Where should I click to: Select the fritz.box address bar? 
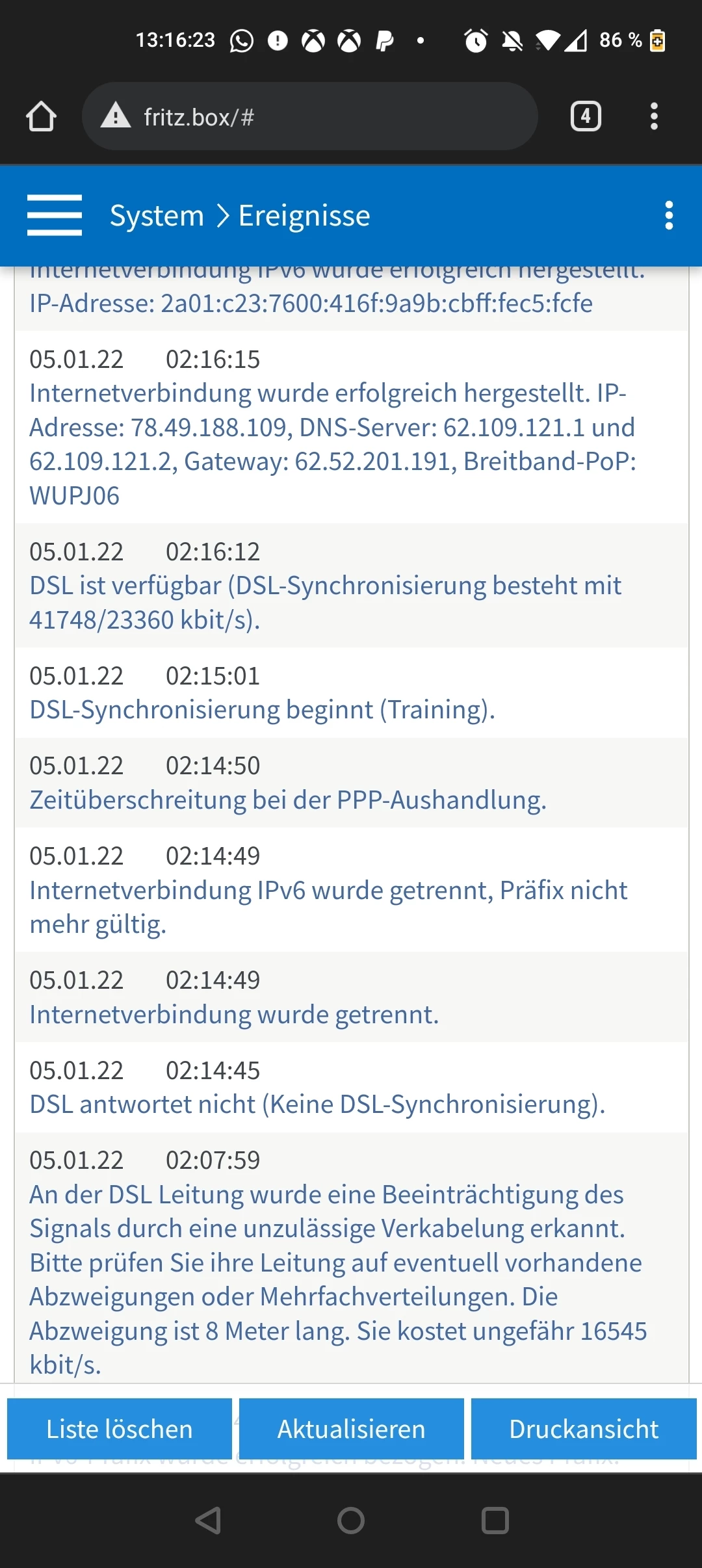pyautogui.click(x=309, y=117)
